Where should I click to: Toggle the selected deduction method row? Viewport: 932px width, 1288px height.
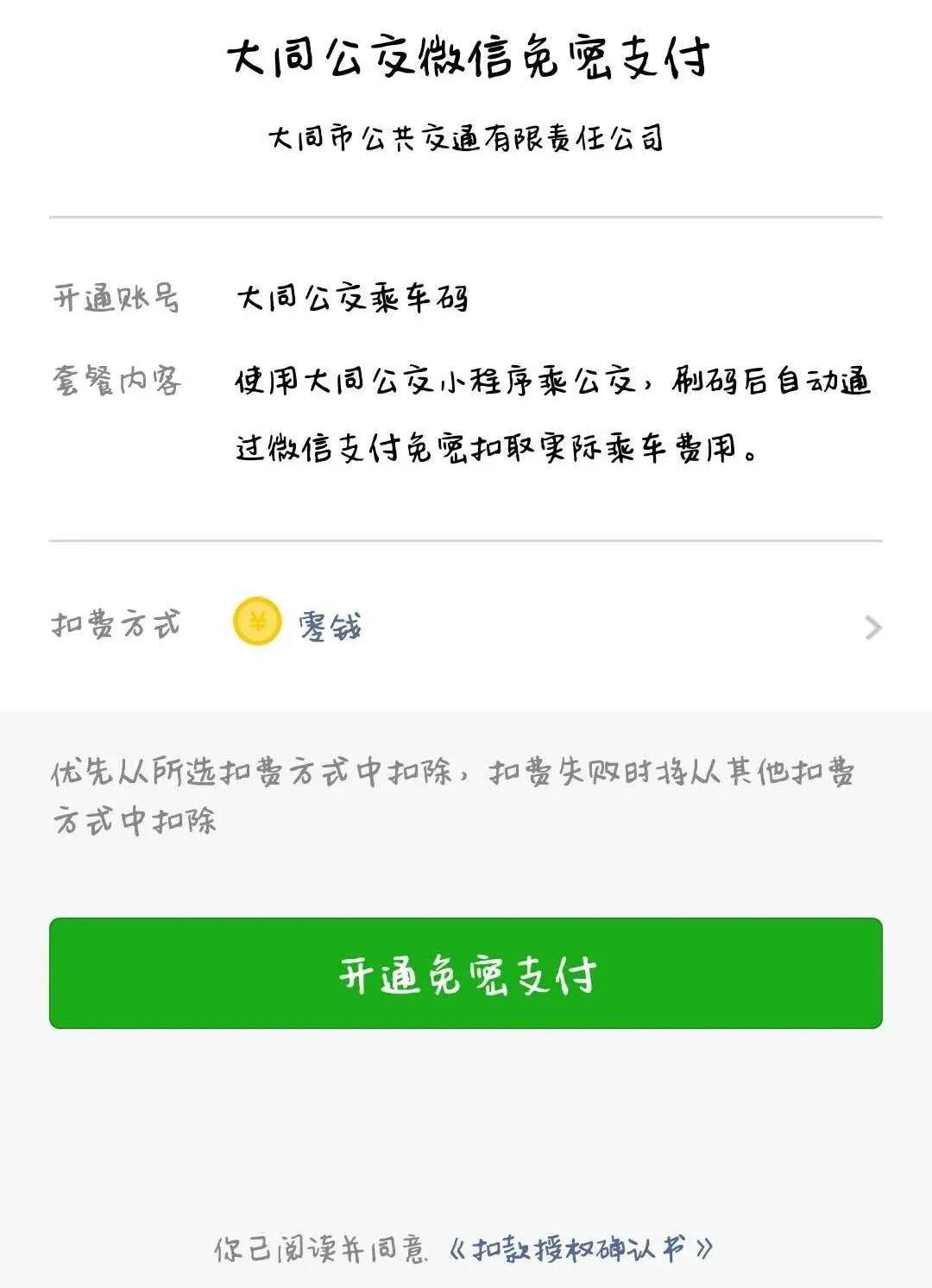coord(466,626)
